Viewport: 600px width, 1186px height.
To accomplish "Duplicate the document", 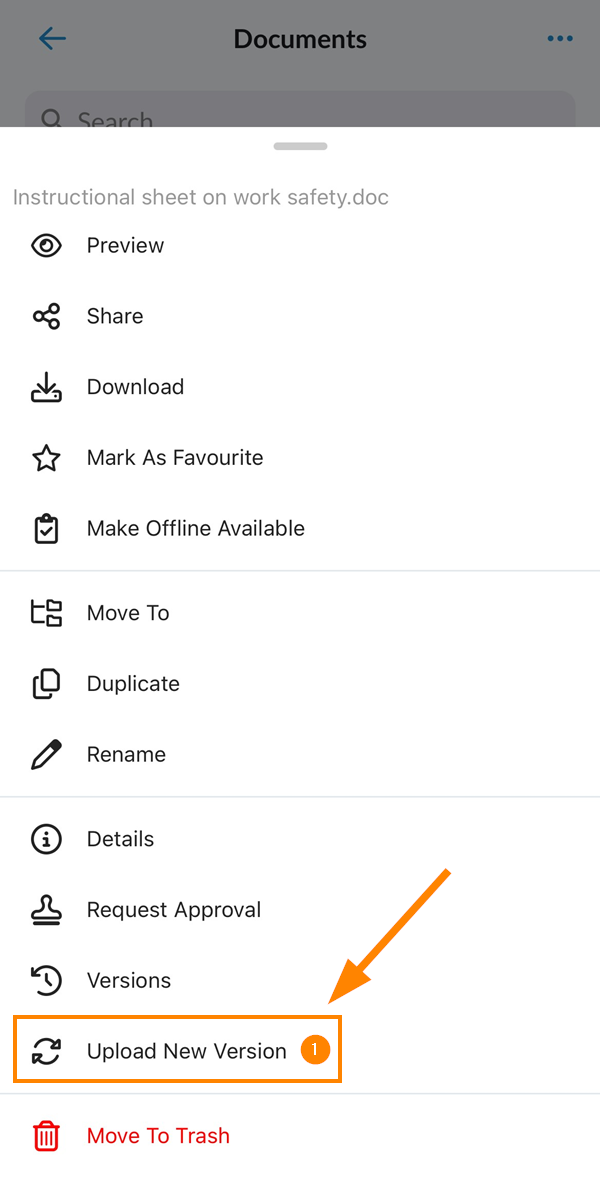I will click(x=300, y=684).
